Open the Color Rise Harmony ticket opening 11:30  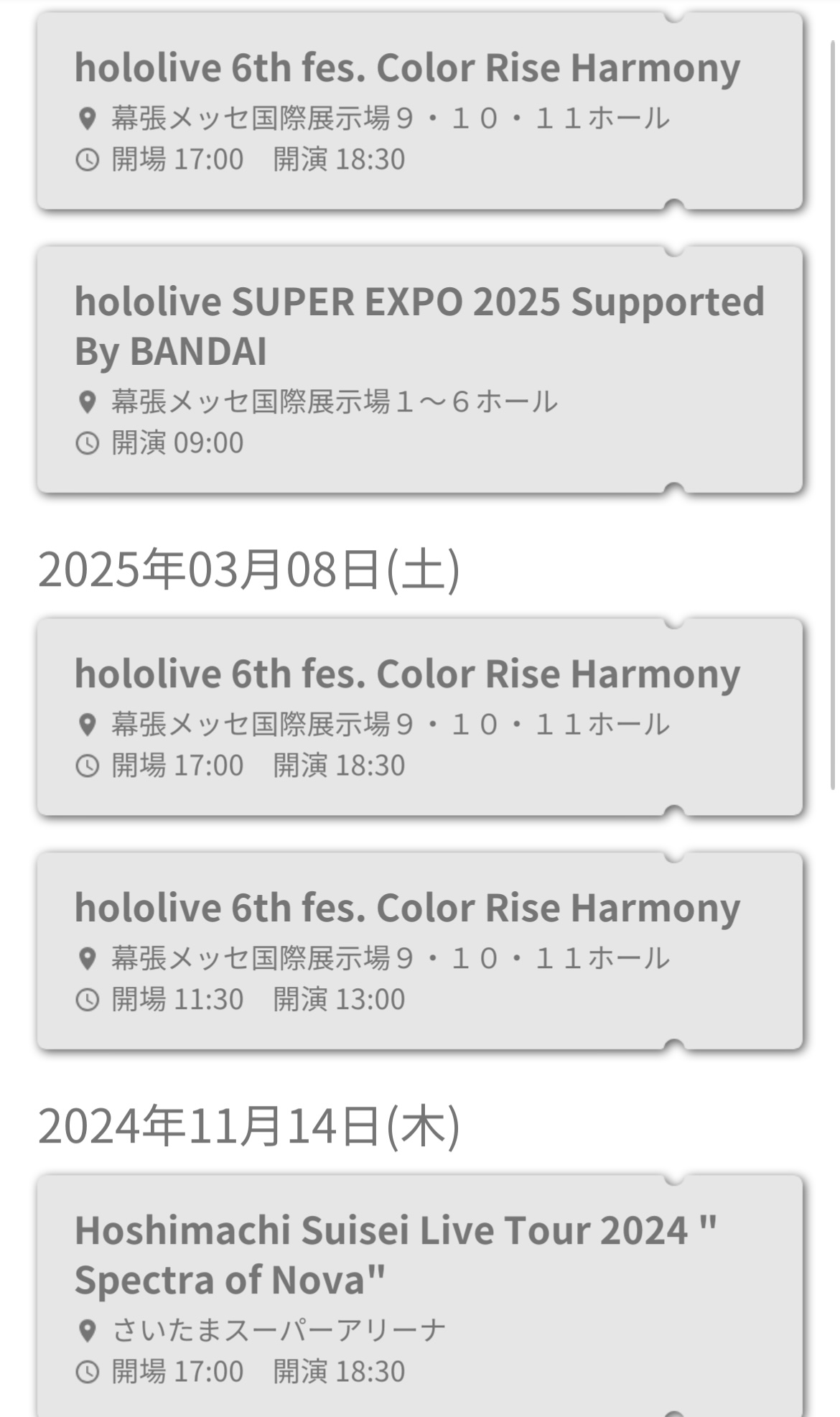(x=419, y=951)
